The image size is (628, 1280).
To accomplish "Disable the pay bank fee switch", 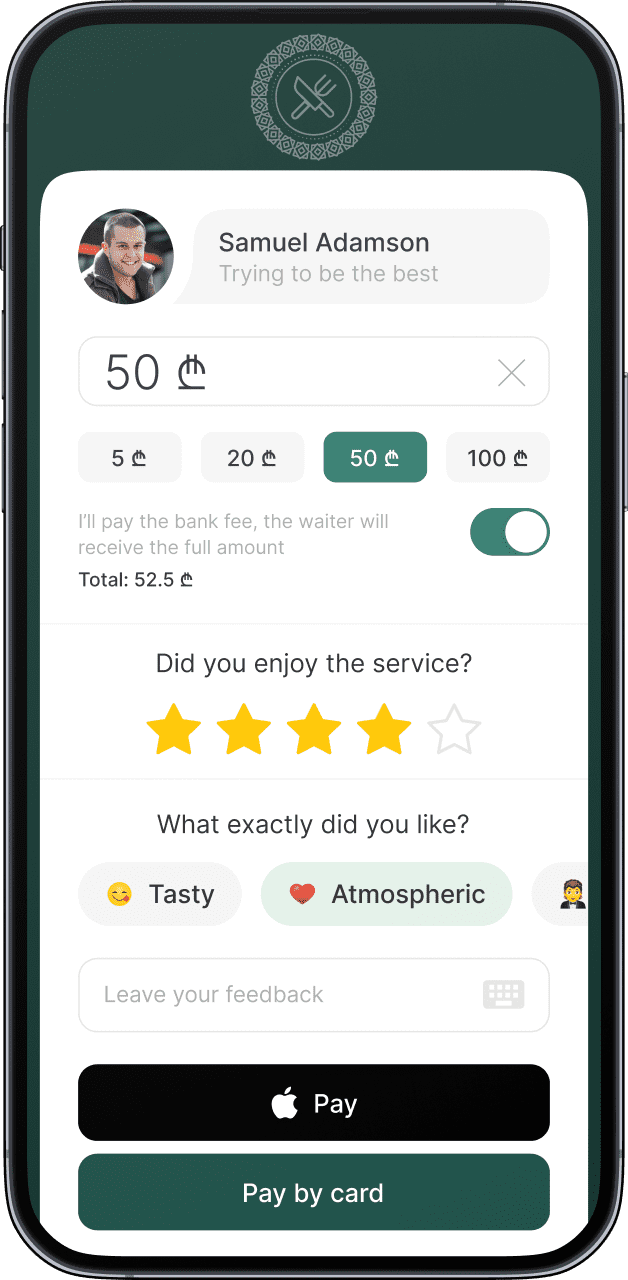I will pos(510,532).
